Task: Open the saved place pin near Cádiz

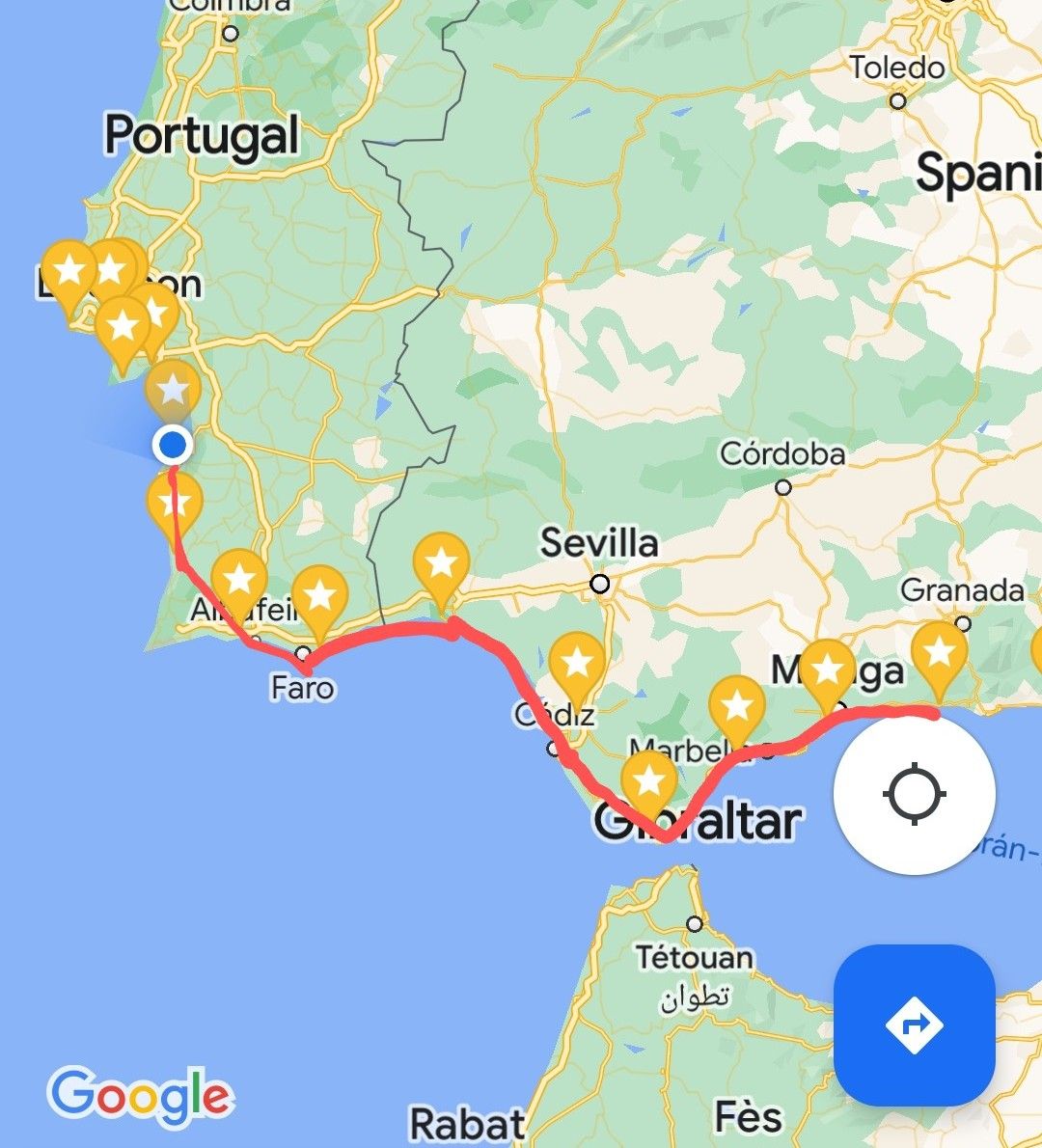Action: (577, 663)
